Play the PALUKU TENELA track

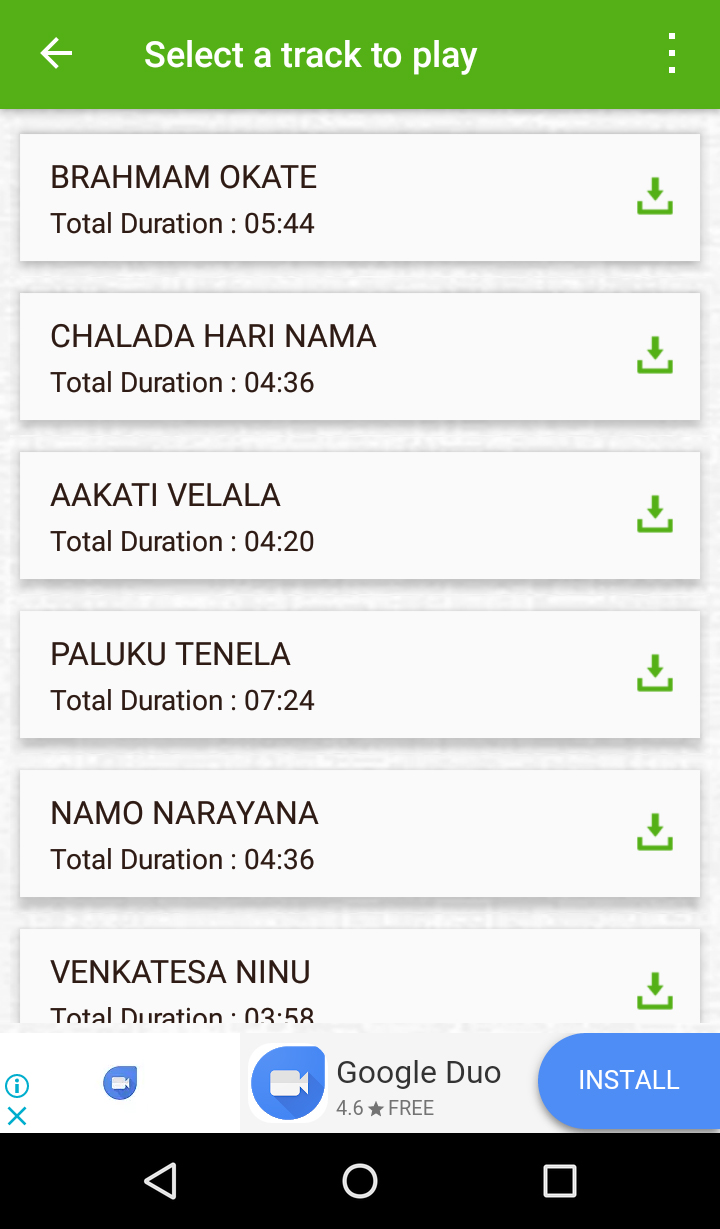(x=300, y=675)
